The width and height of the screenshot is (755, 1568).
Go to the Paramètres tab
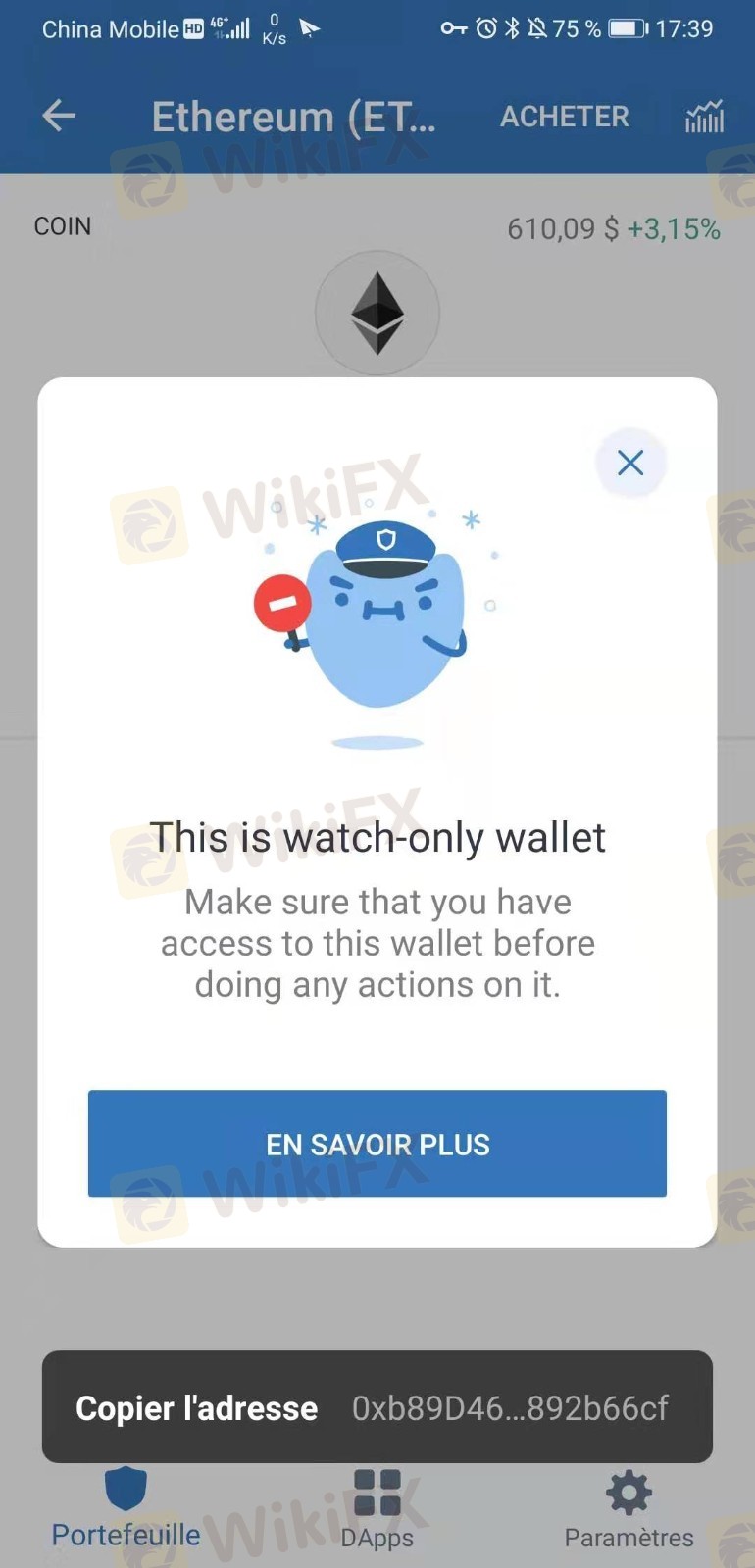[629, 1509]
